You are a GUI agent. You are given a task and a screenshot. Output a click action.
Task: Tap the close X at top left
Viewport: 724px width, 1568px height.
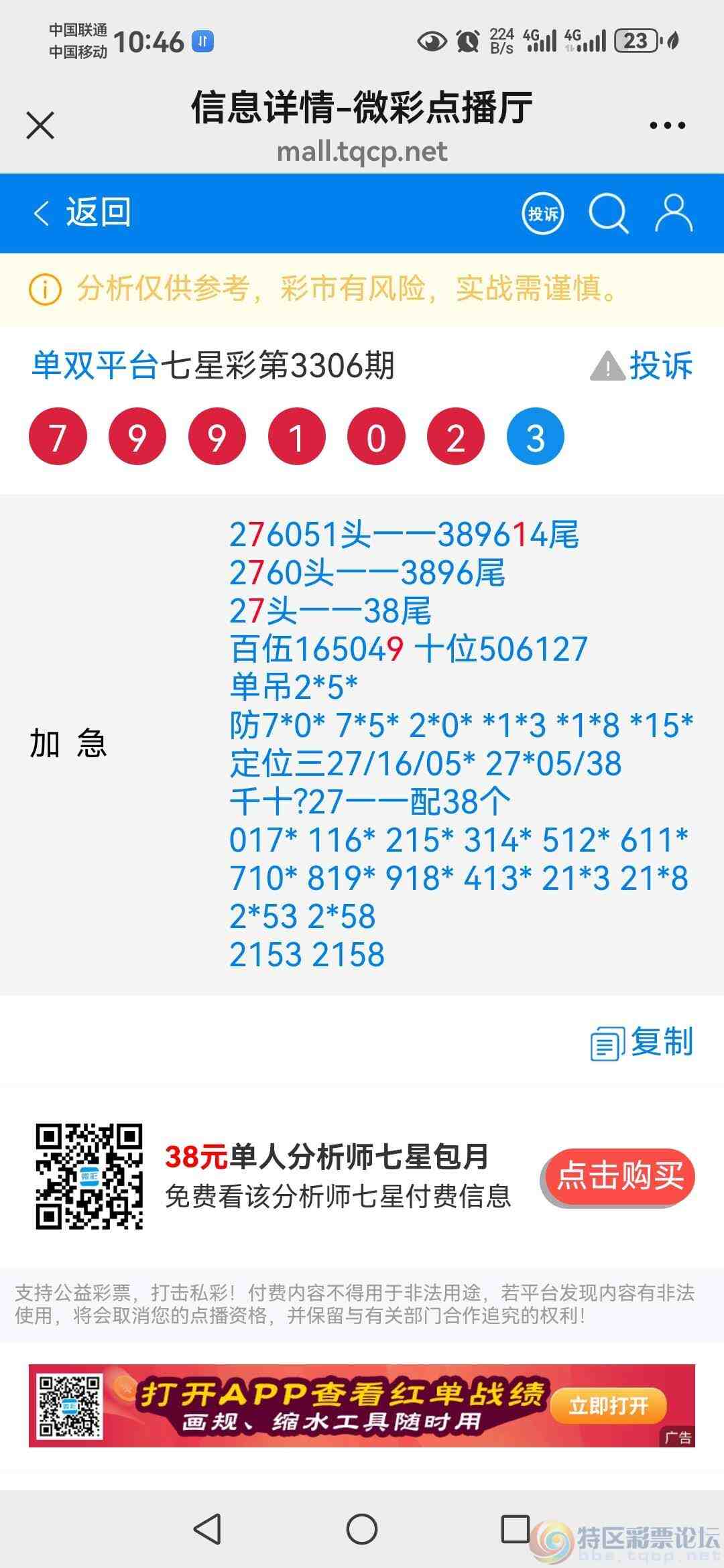39,125
